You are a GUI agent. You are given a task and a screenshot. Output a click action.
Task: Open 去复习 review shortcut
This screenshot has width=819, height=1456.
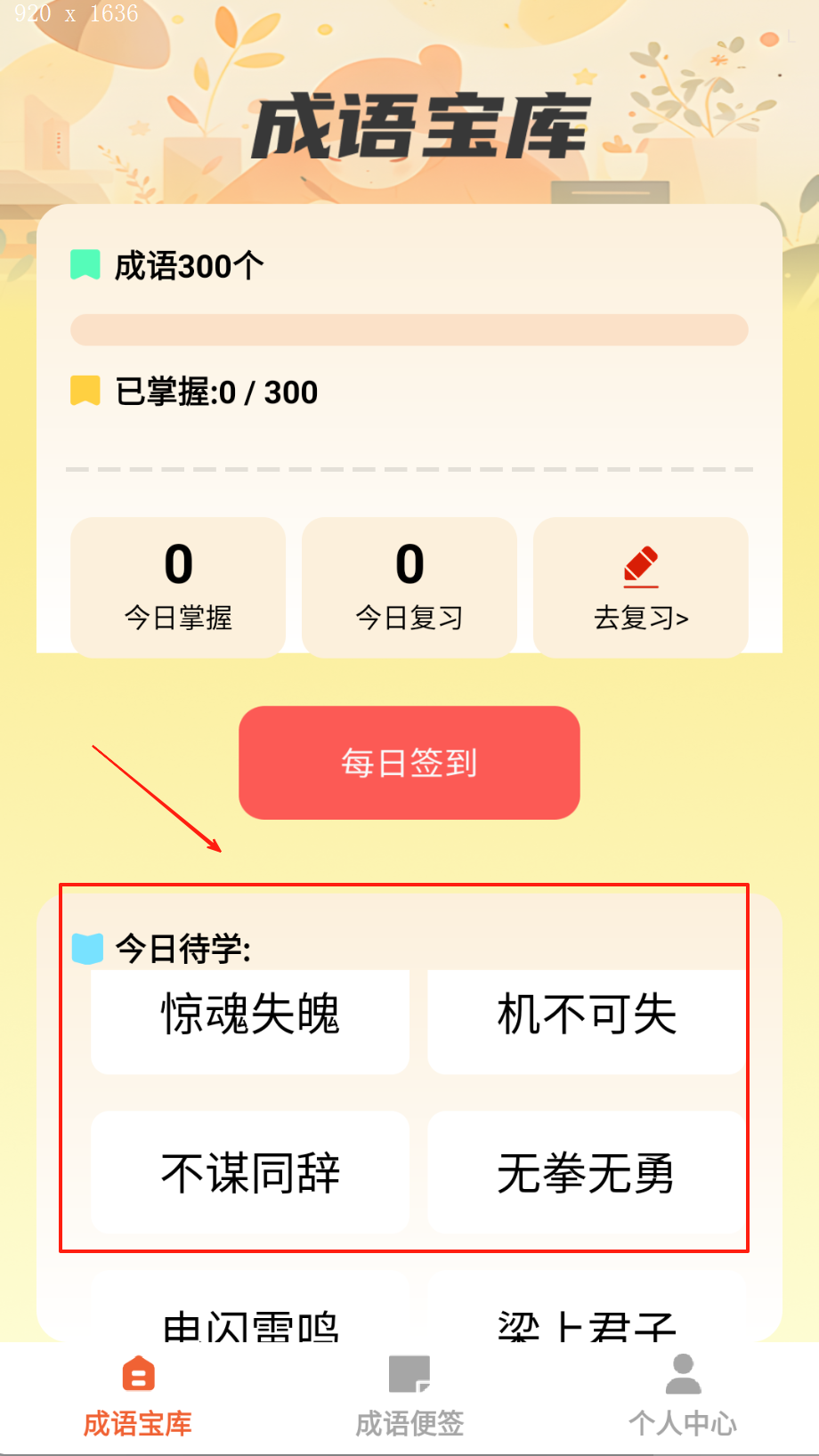point(640,587)
